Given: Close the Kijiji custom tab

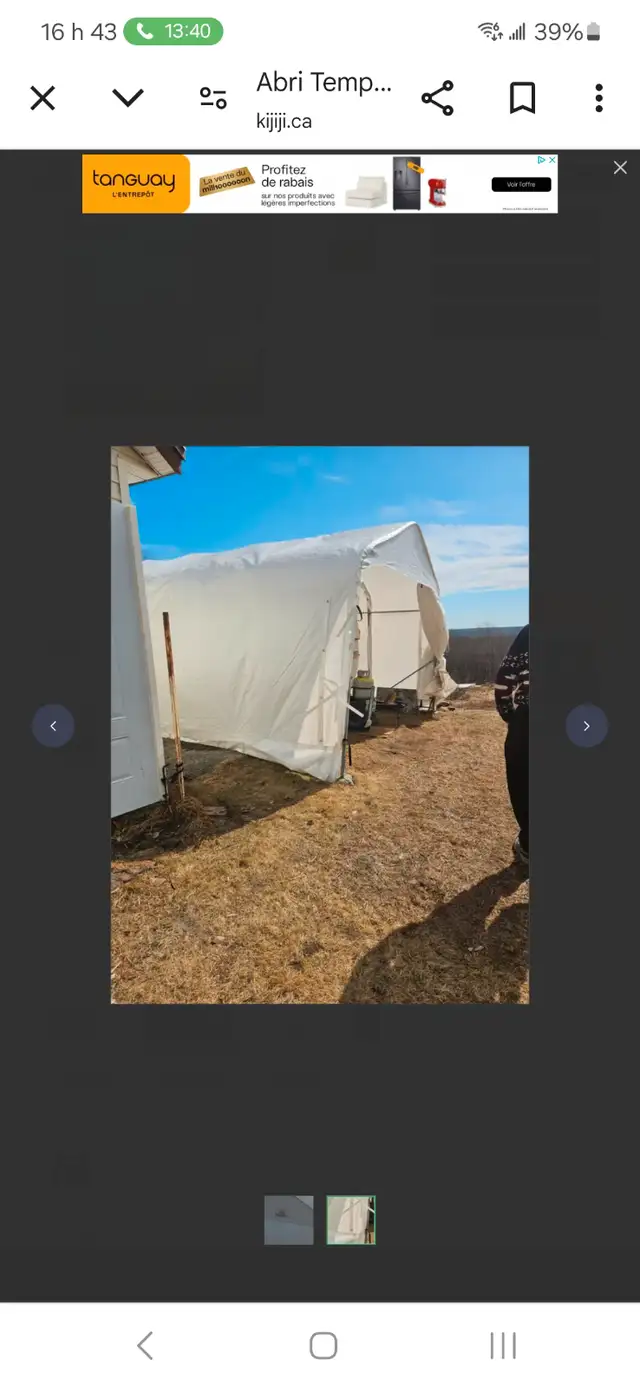Looking at the screenshot, I should 42,98.
